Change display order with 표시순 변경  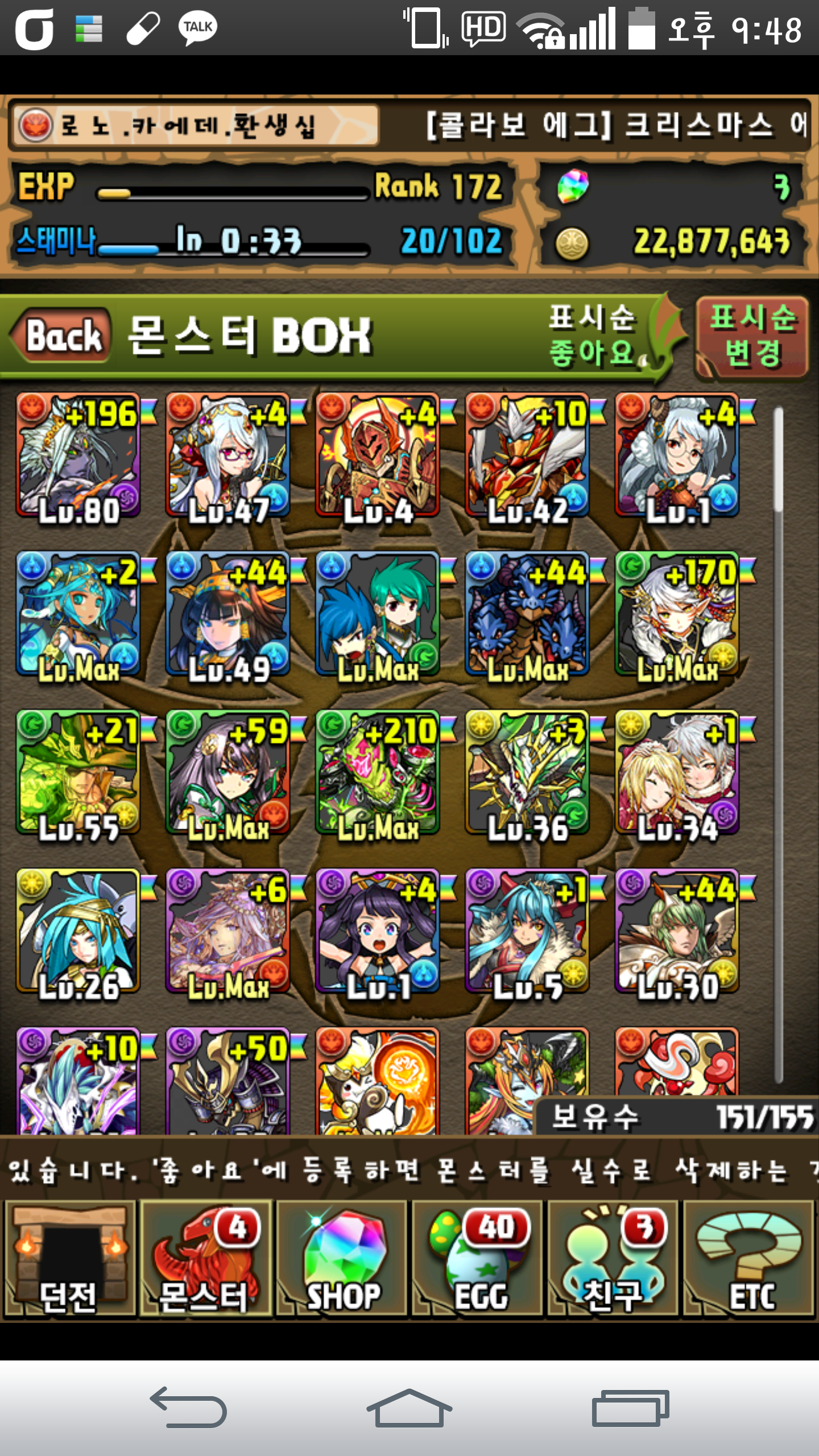[752, 337]
